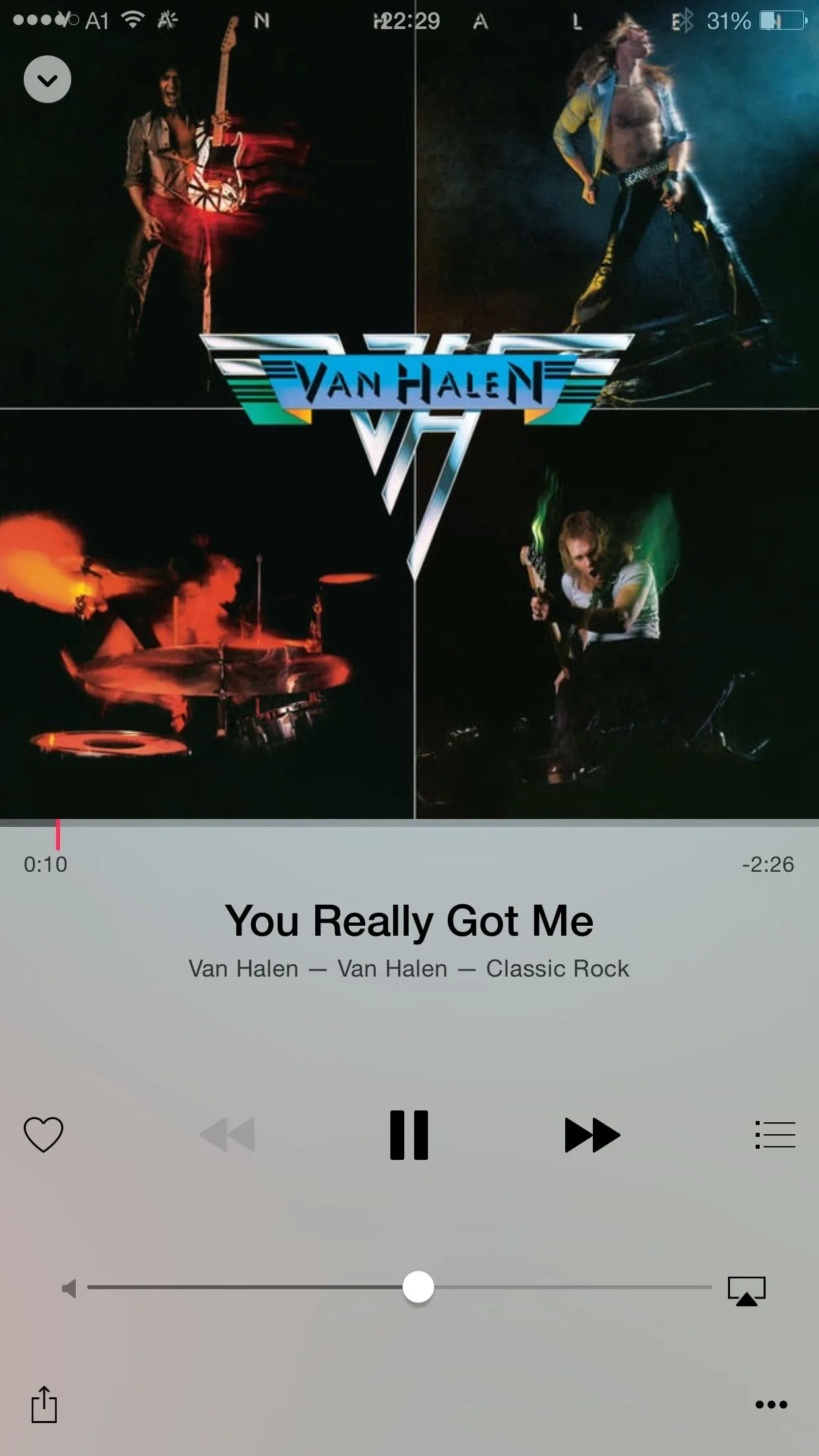Open the more options menu
This screenshot has height=1456, width=819.
click(x=771, y=1405)
